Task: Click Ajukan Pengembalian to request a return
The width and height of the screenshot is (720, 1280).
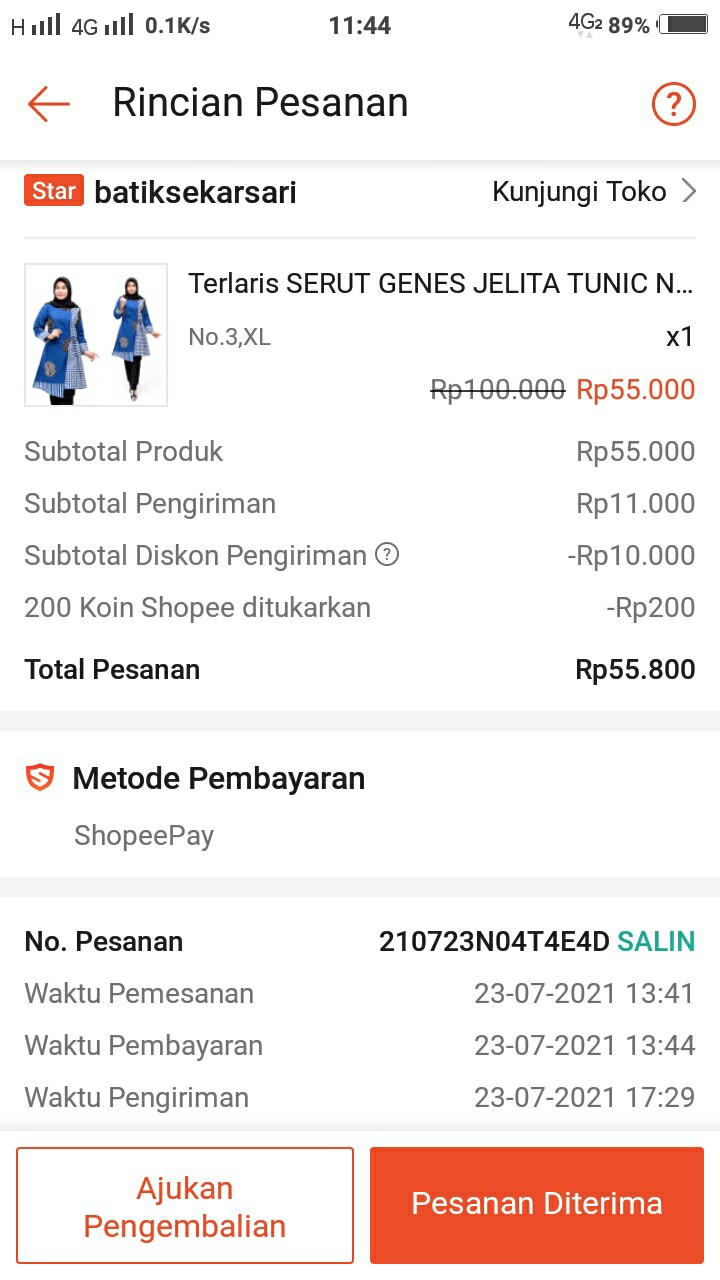Action: click(185, 1204)
